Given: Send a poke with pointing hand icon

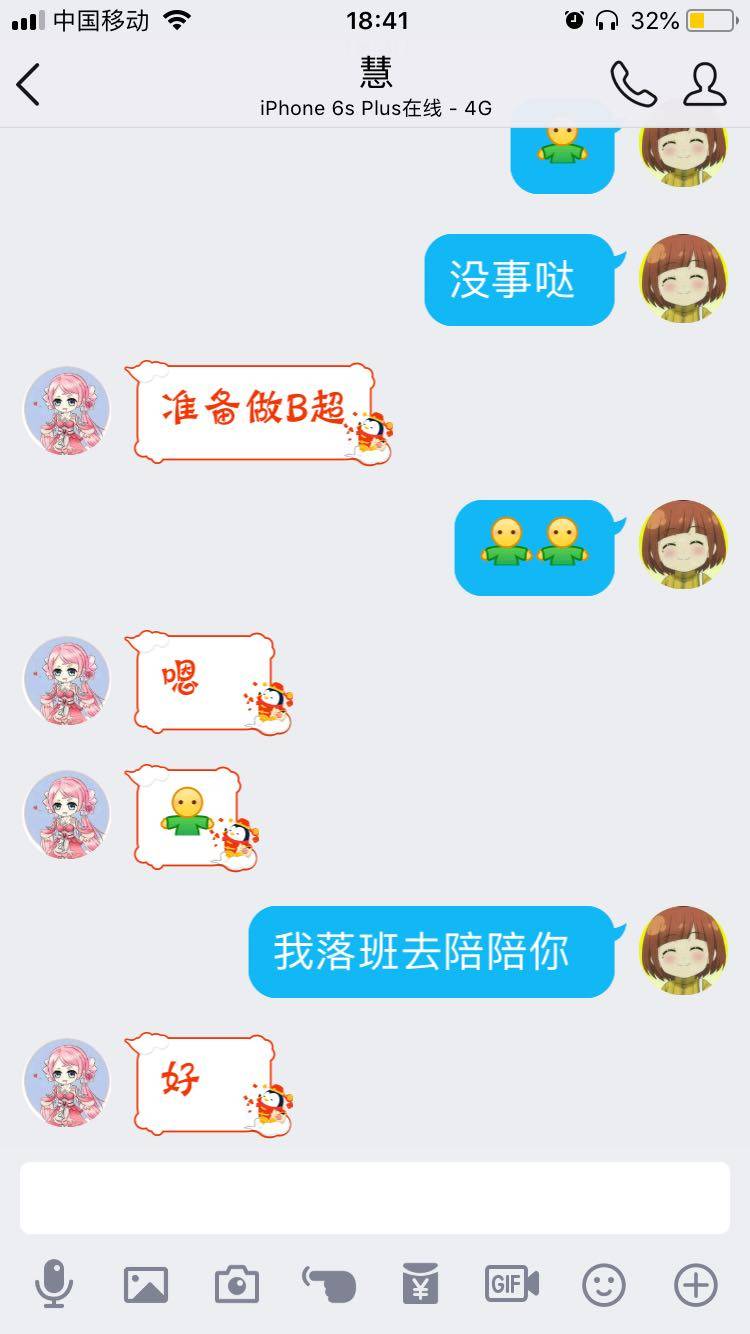Looking at the screenshot, I should click(329, 1284).
